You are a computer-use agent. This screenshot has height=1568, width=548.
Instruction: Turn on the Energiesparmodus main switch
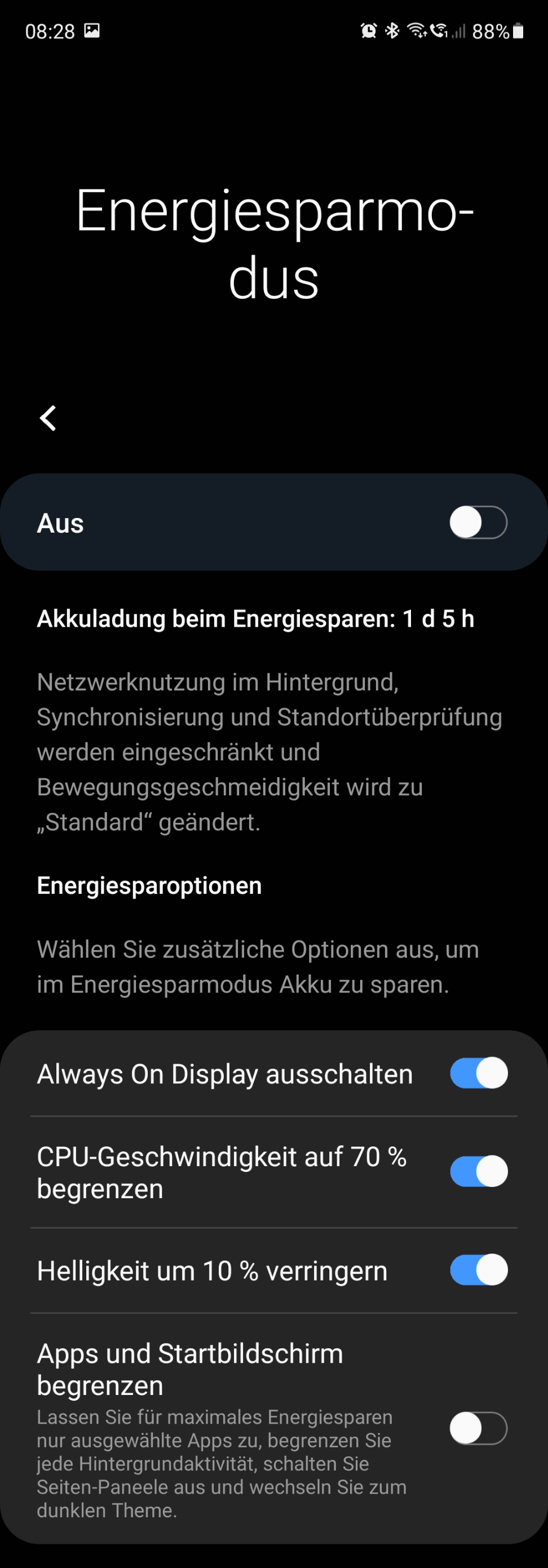478,522
